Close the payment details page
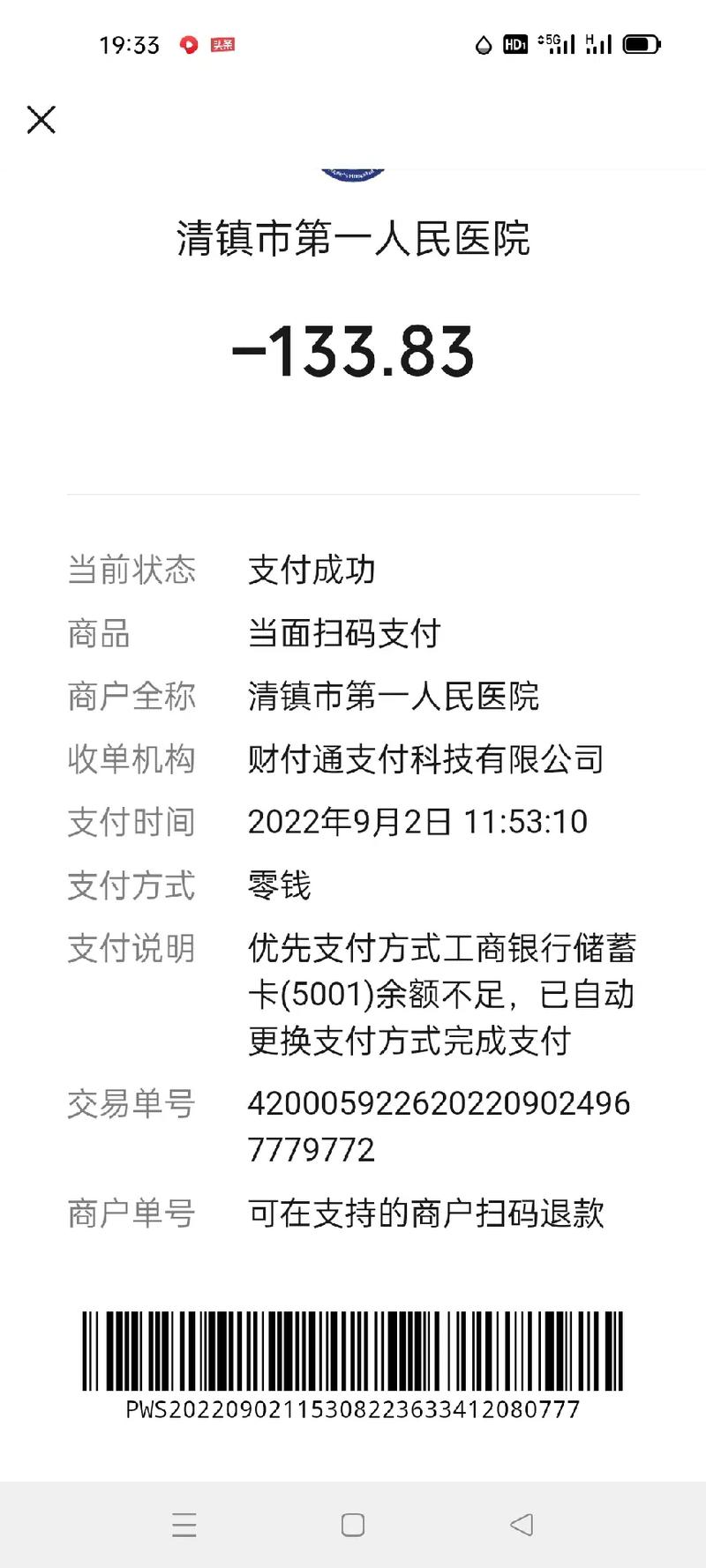This screenshot has width=706, height=1568. (41, 119)
